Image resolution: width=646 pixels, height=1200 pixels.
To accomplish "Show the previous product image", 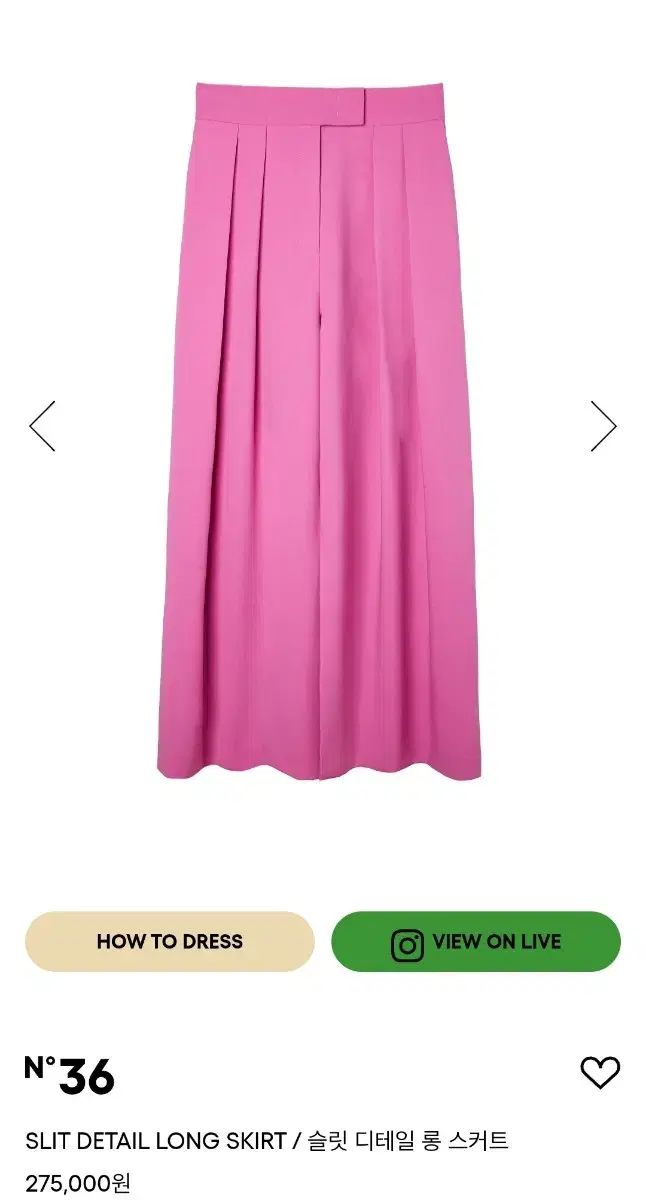I will (42, 426).
